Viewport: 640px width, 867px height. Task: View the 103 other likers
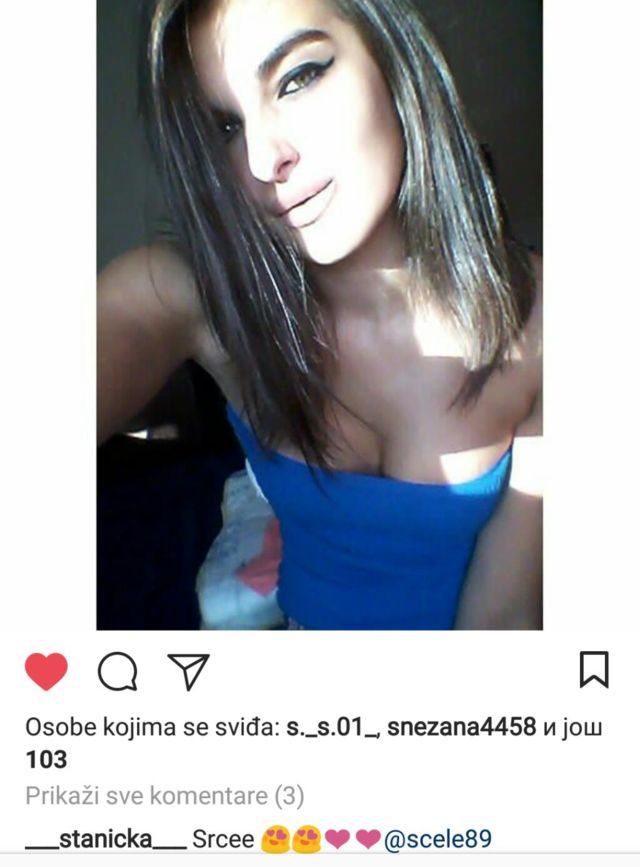[46, 760]
